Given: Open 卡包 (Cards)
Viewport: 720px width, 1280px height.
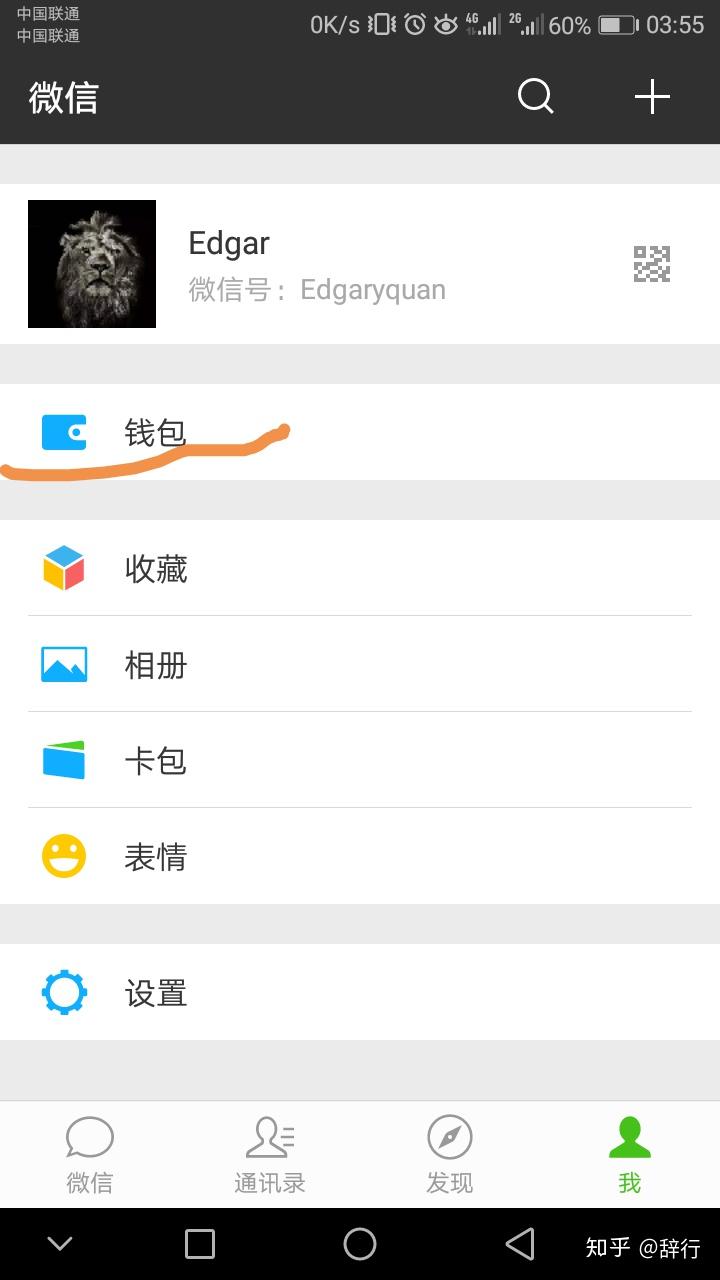Looking at the screenshot, I should click(x=360, y=760).
